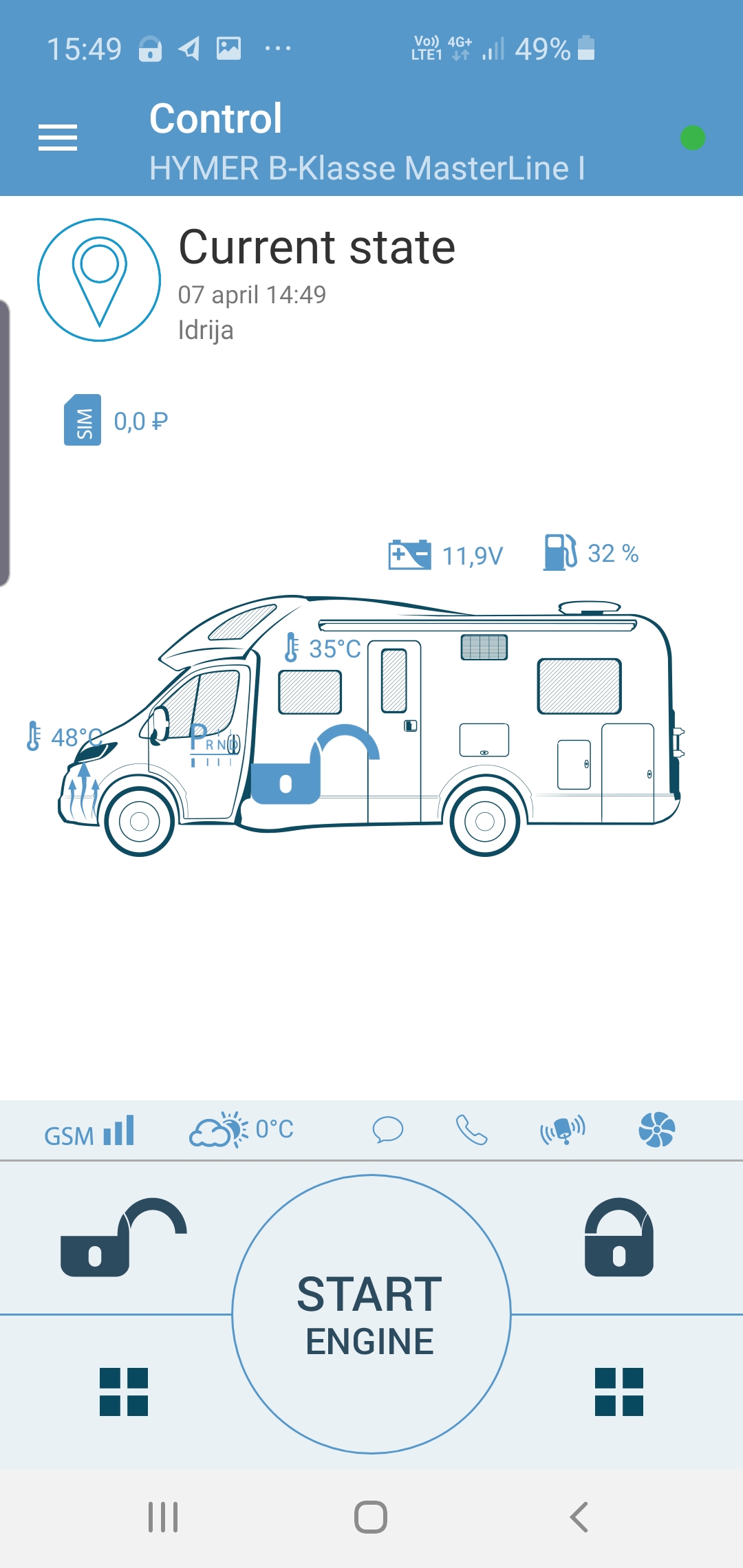Viewport: 743px width, 1568px height.
Task: Lock the vehicle with the closed padlock
Action: 618,1238
